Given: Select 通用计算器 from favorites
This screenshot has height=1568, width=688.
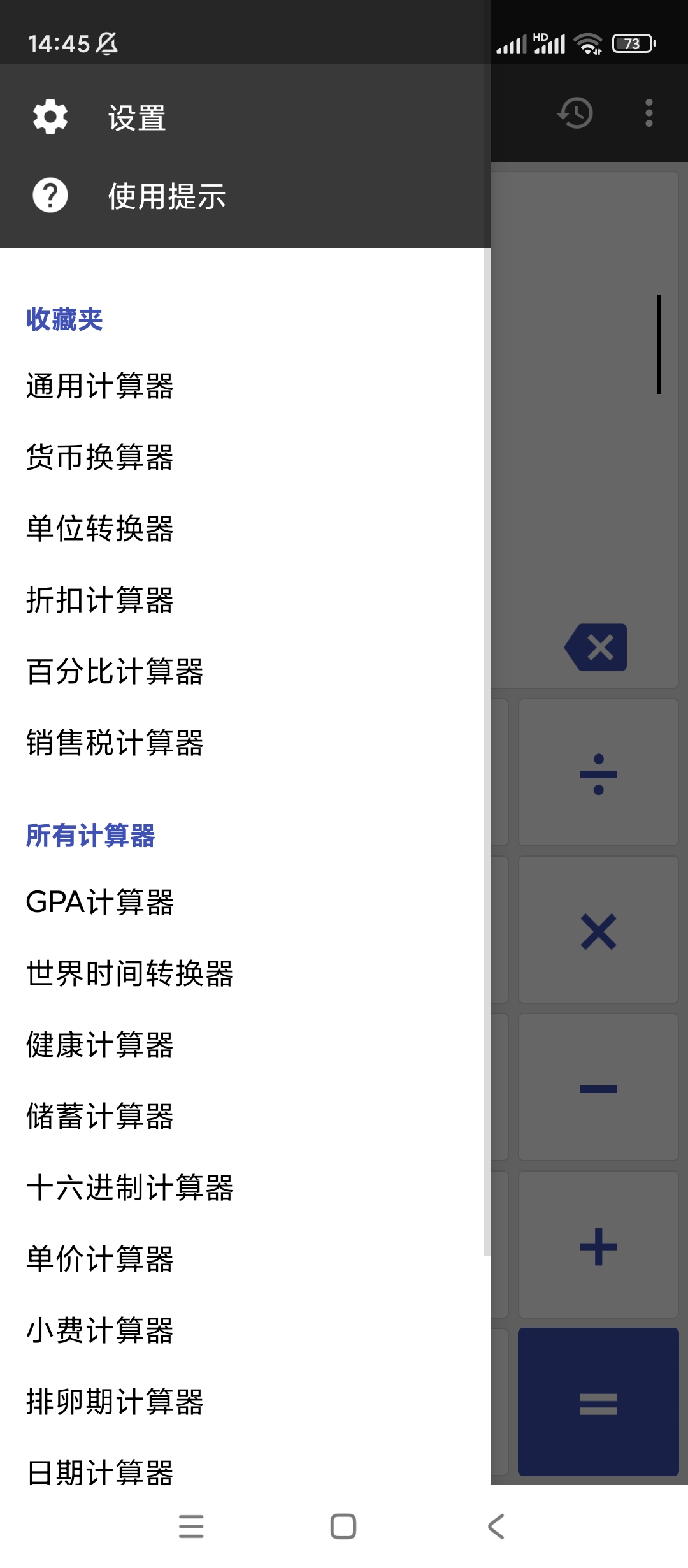Looking at the screenshot, I should tap(100, 386).
